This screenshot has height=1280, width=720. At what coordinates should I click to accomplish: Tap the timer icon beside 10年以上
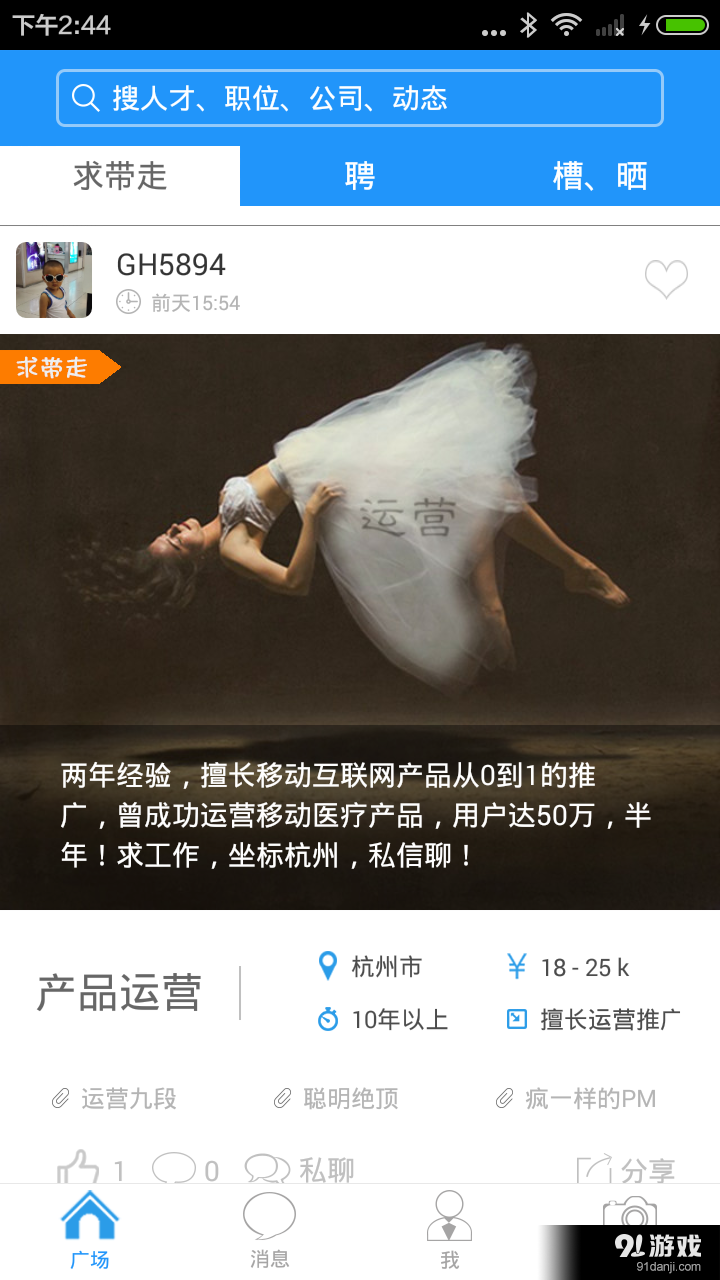328,1019
